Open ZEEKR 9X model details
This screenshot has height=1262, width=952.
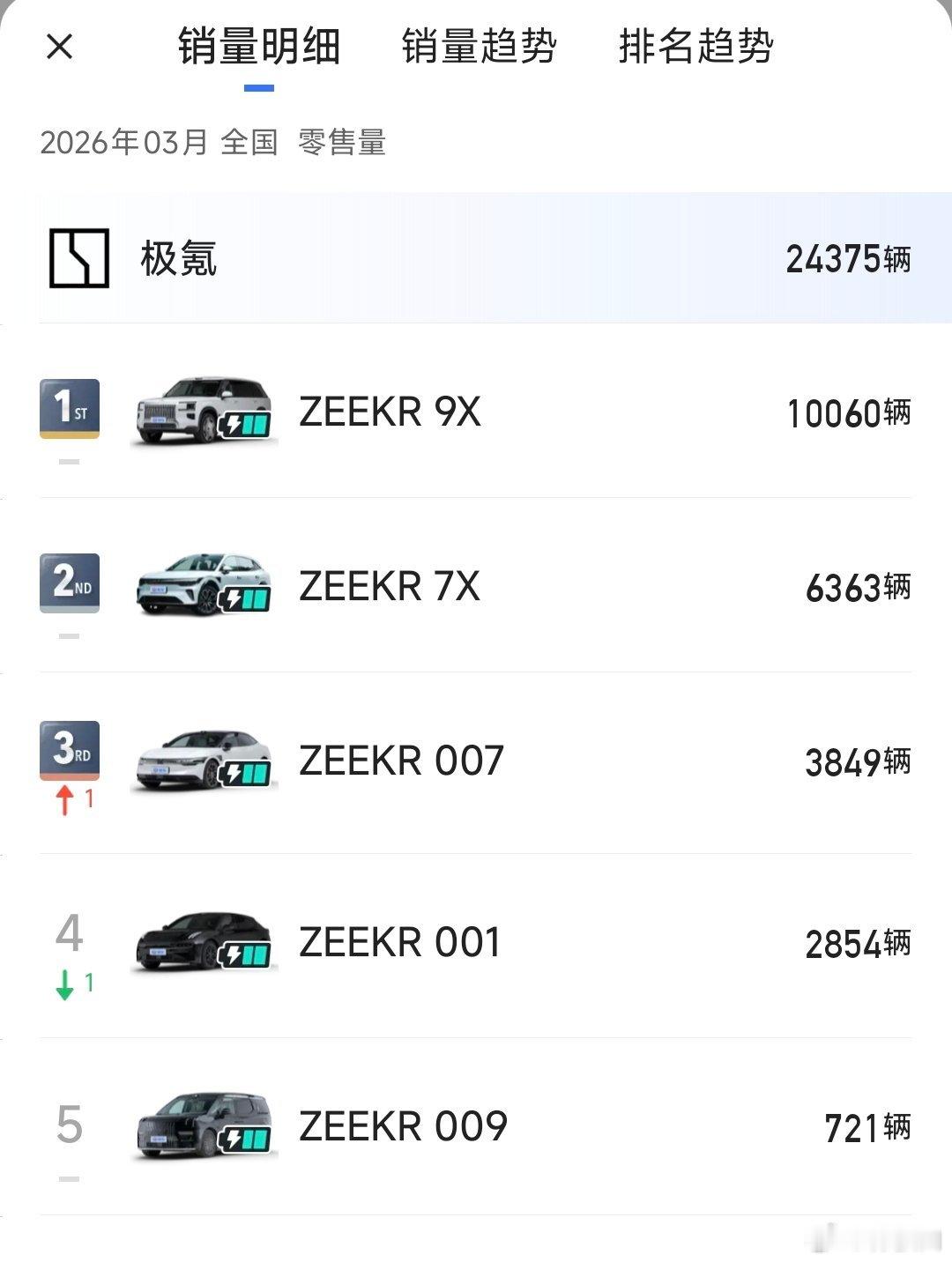(390, 412)
